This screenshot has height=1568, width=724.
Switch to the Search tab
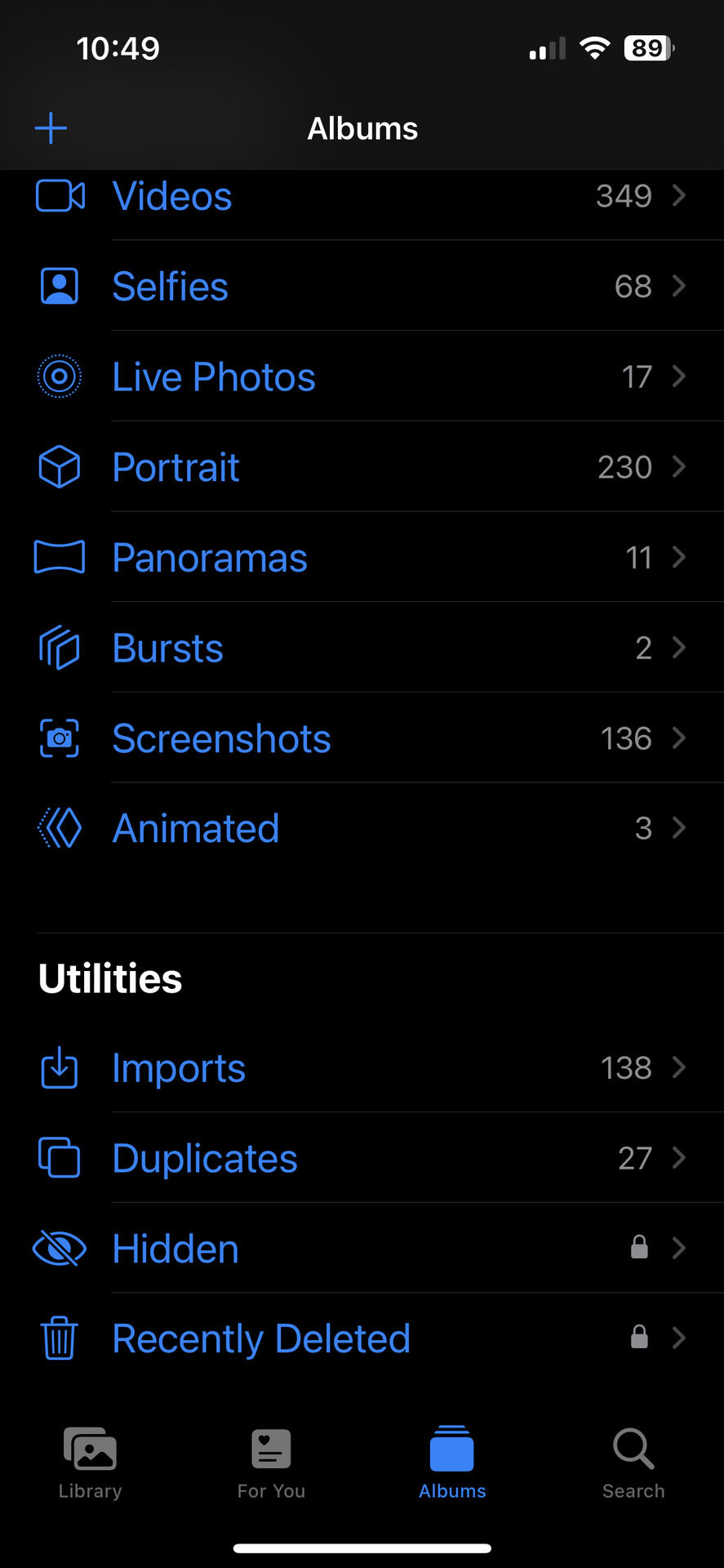pos(633,1463)
